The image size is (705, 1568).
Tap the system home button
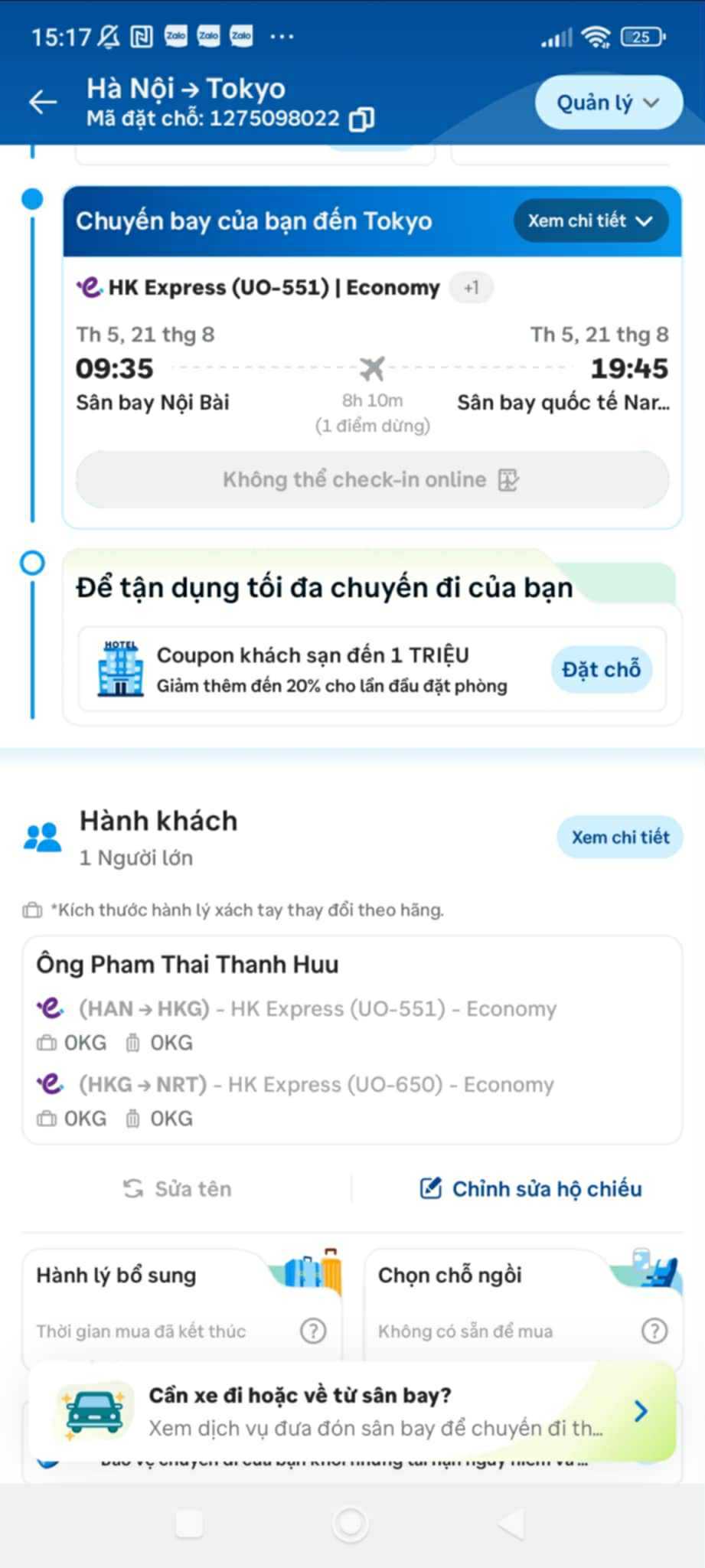coord(351,1524)
